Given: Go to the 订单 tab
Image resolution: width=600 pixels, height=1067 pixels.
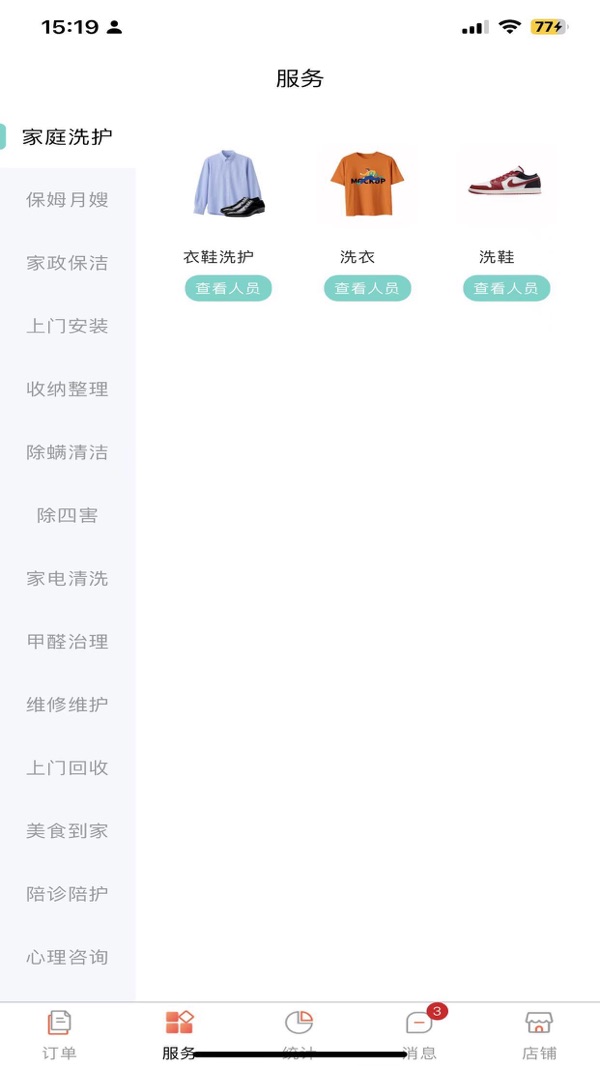Looking at the screenshot, I should coord(60,1034).
